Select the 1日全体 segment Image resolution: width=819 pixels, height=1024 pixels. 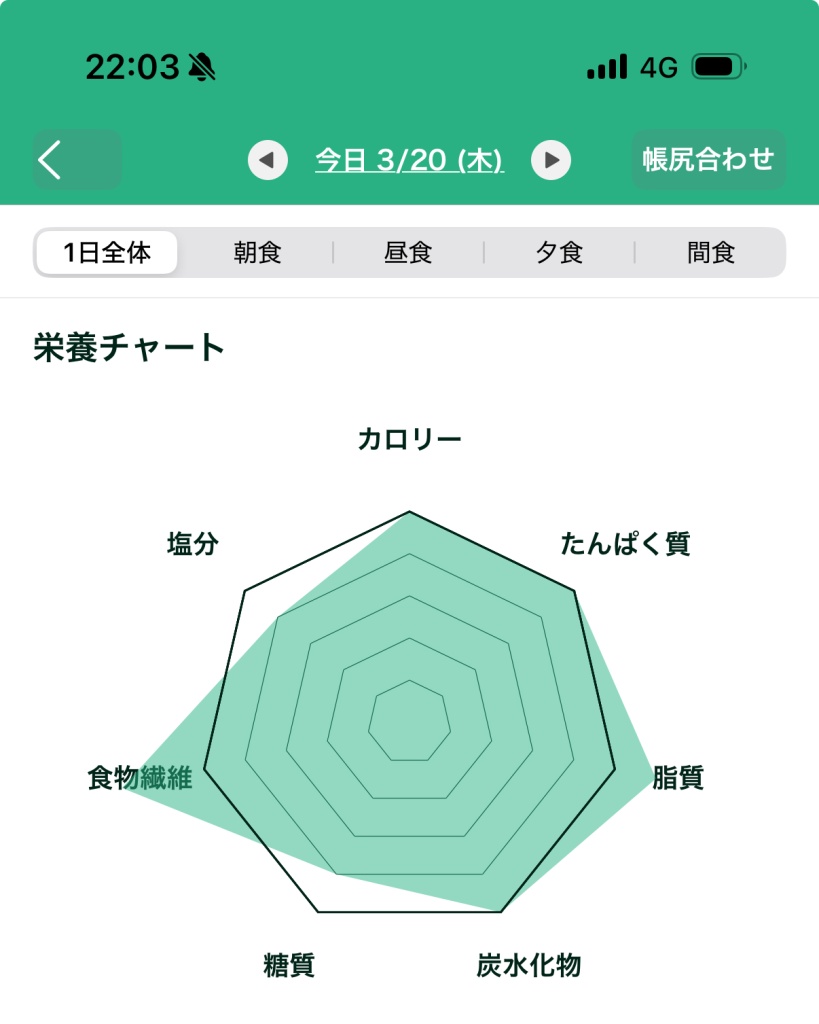click(107, 253)
